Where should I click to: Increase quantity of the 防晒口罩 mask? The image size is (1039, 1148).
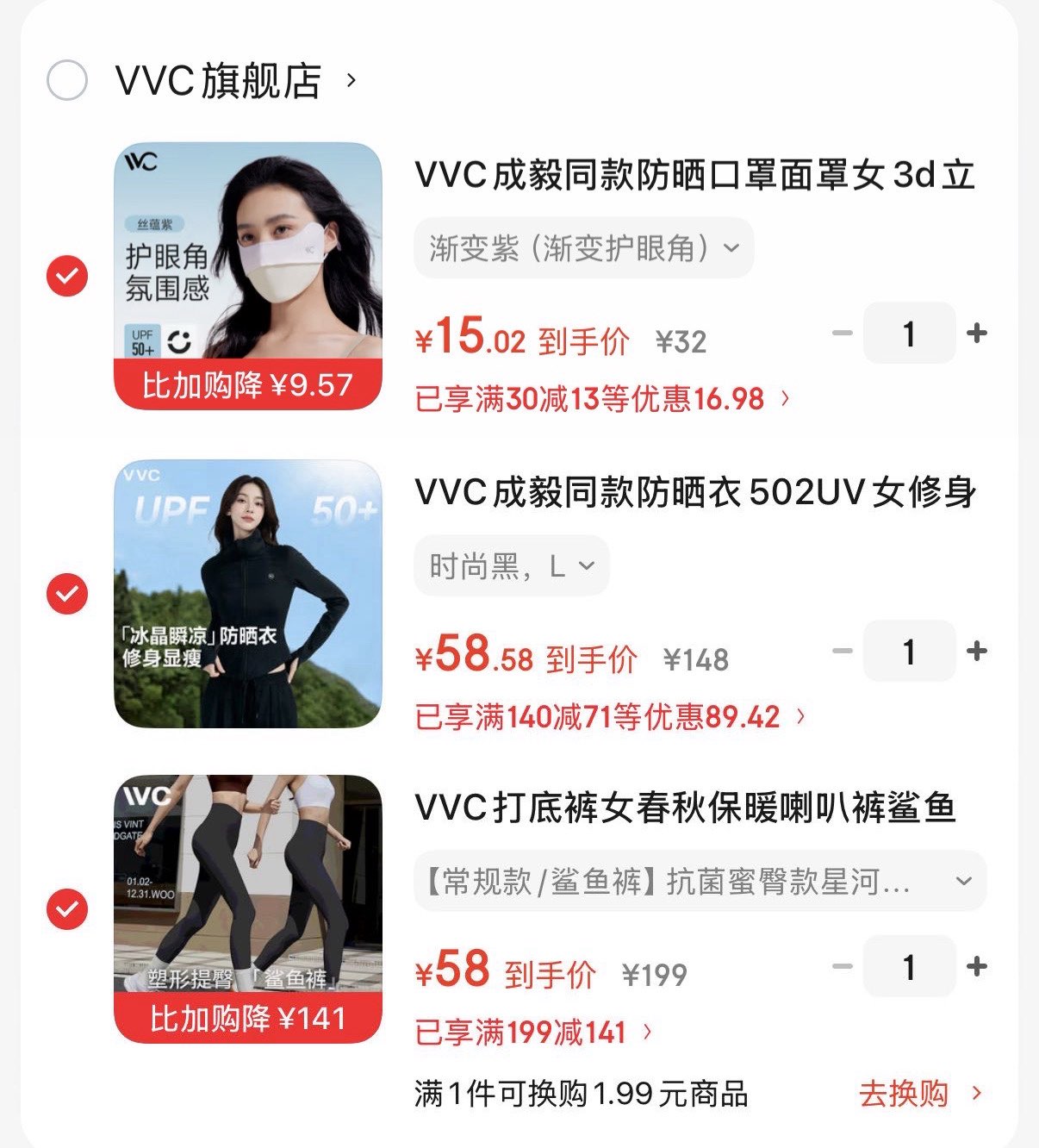pos(977,333)
